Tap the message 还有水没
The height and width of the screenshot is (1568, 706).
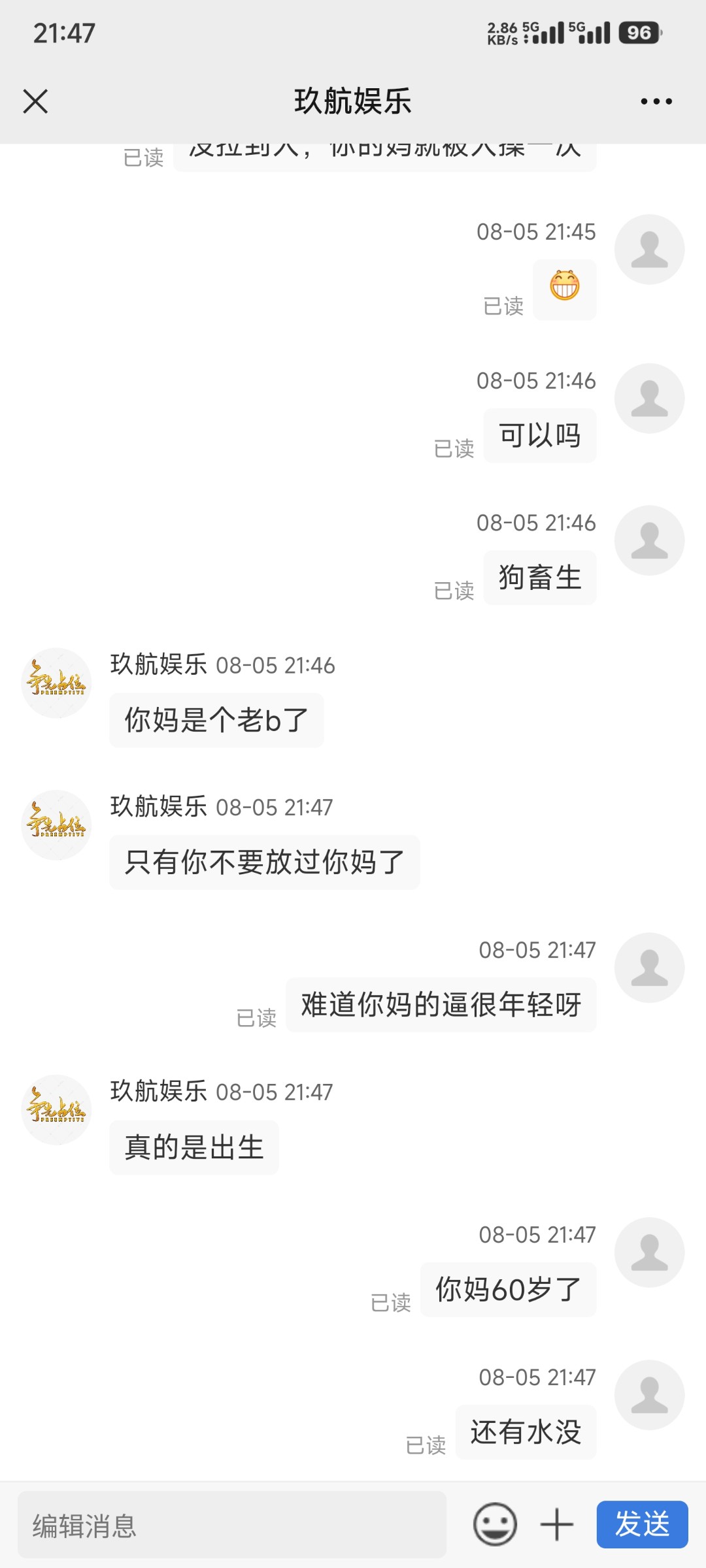pyautogui.click(x=525, y=1431)
